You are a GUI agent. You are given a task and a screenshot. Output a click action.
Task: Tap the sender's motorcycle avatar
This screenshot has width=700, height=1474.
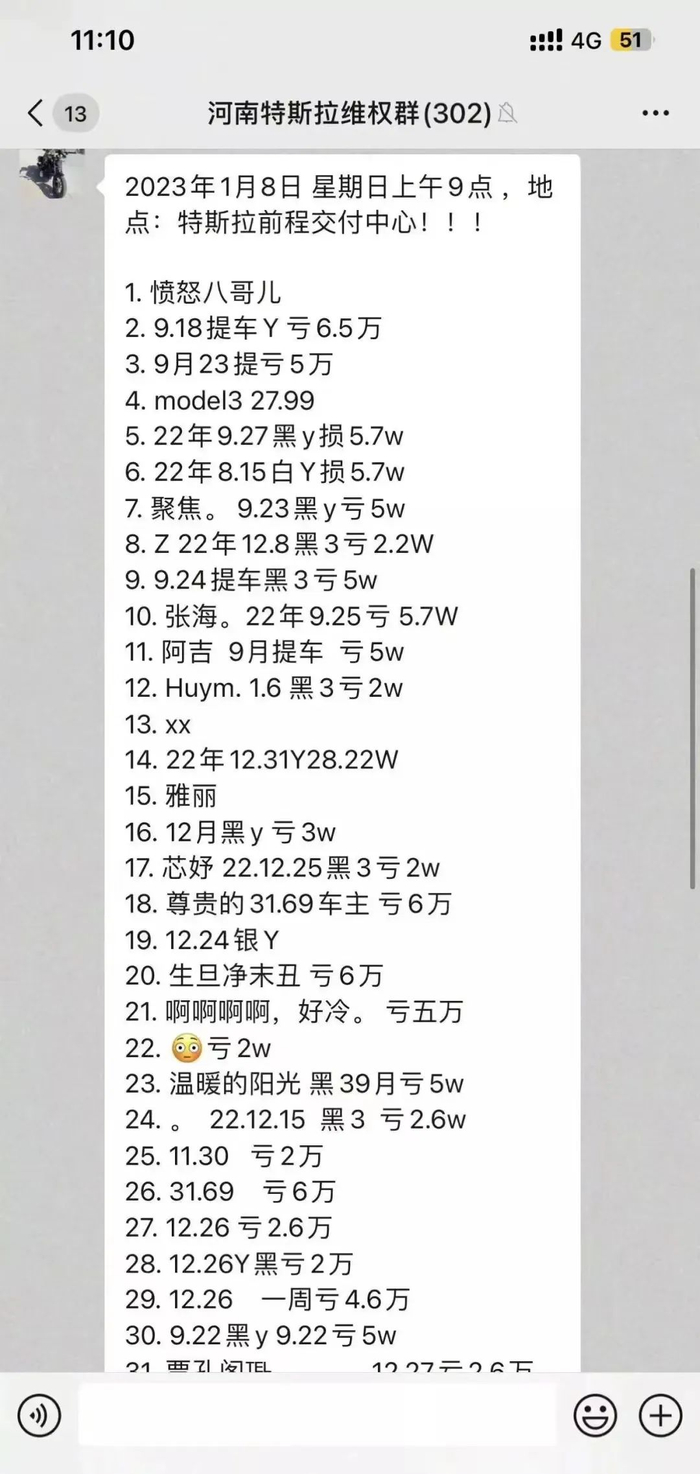[51, 174]
